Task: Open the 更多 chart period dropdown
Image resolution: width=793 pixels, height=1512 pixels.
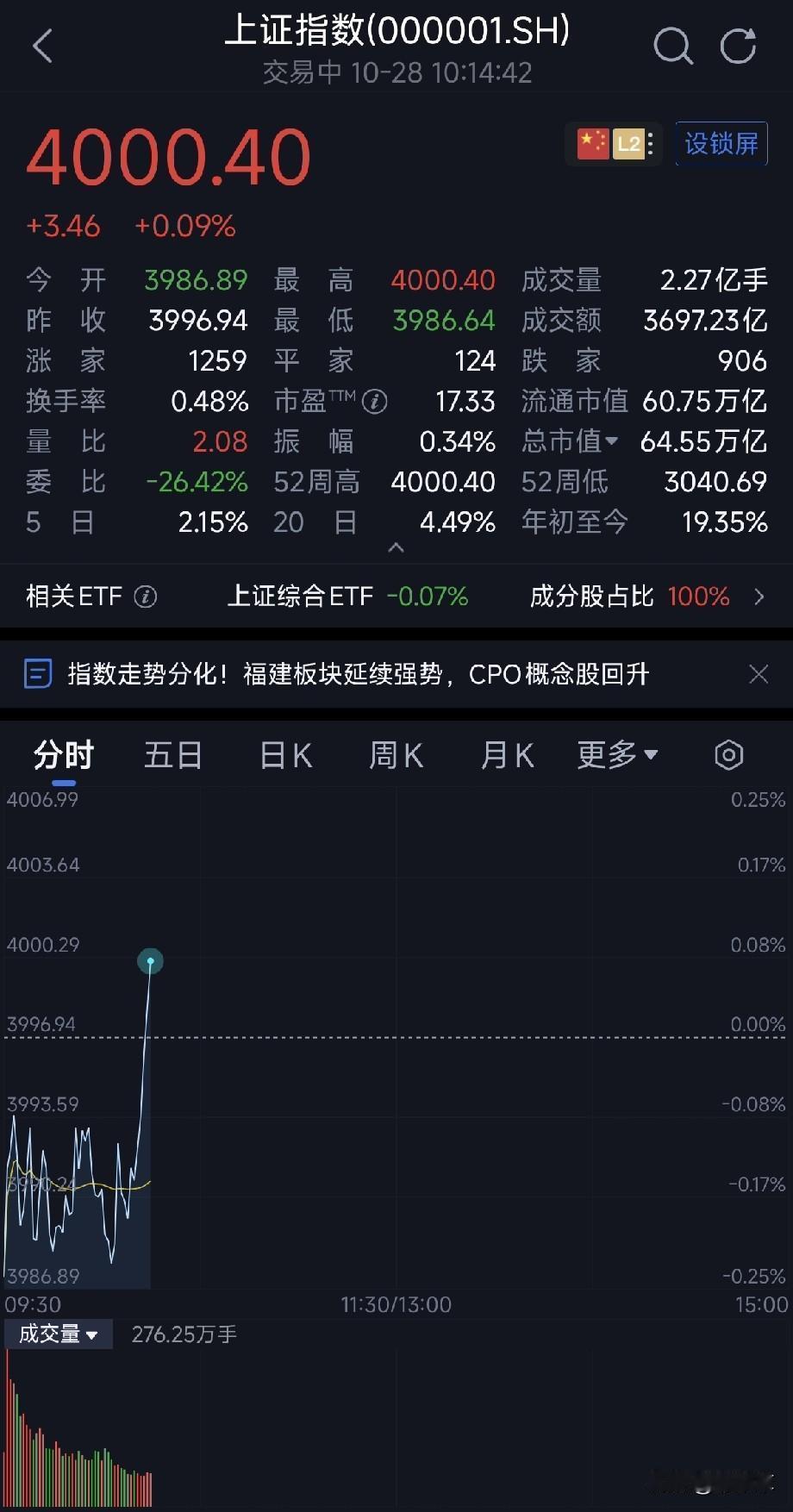Action: tap(616, 754)
